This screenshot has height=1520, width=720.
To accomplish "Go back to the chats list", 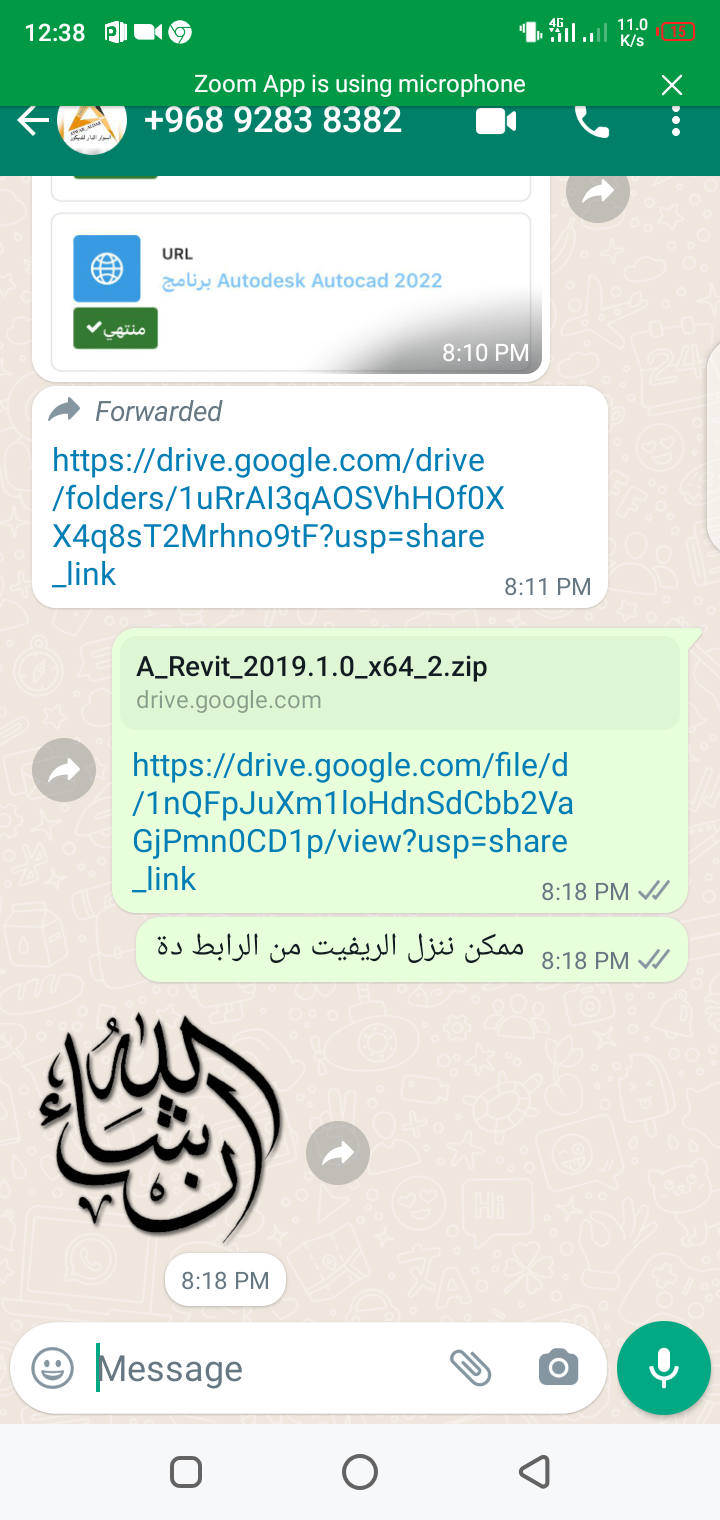I will coord(33,122).
